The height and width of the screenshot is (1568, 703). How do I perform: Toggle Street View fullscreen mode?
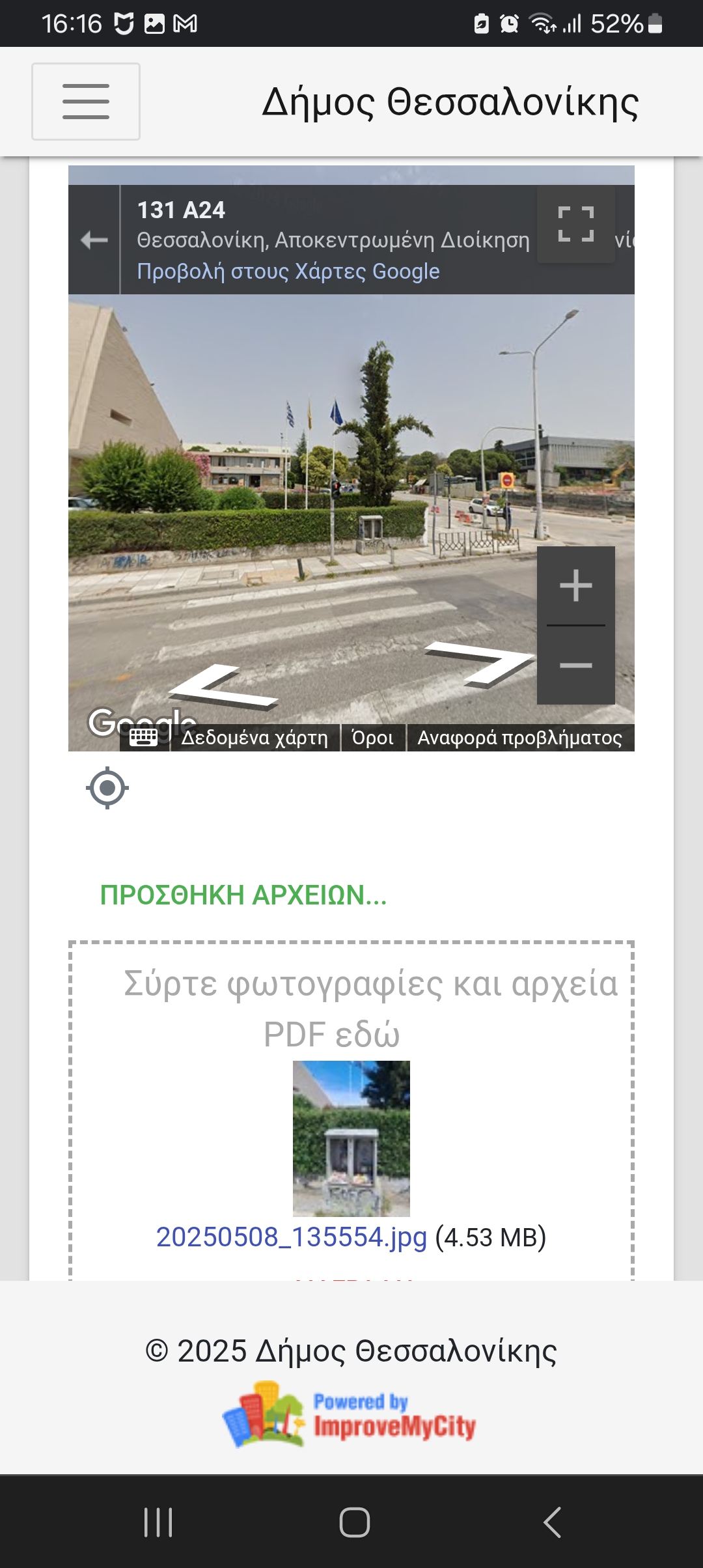(576, 224)
